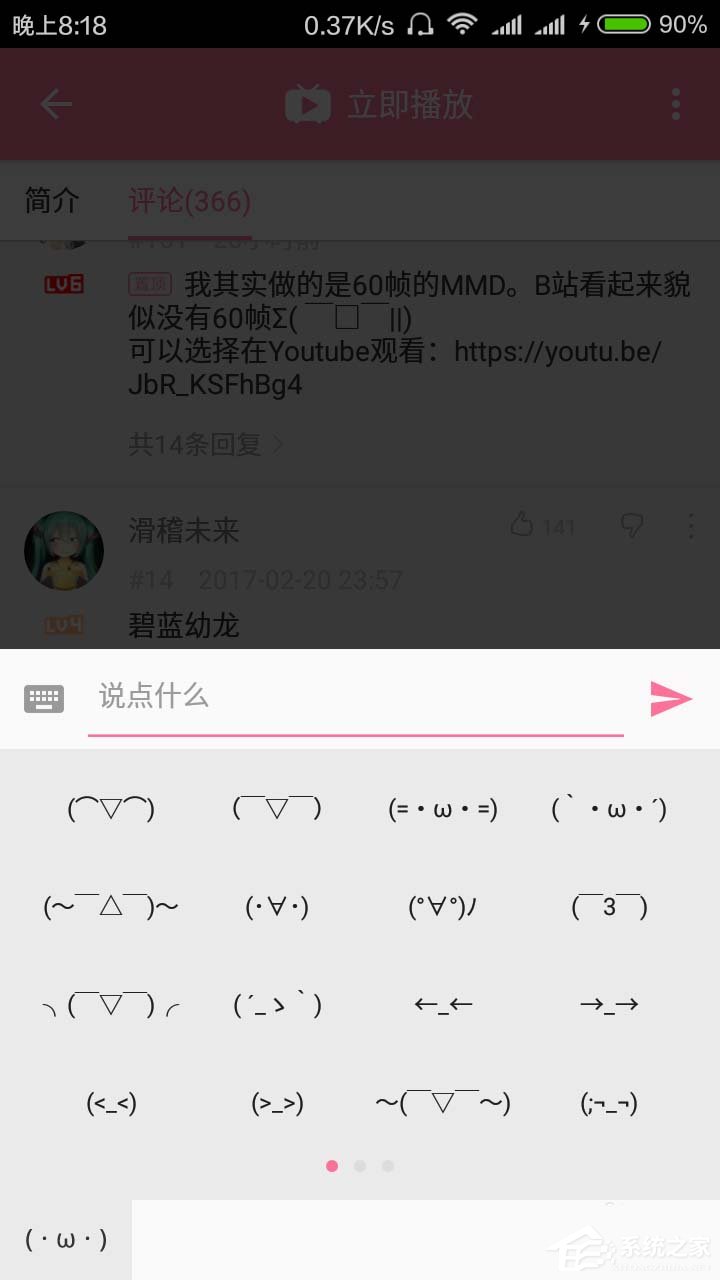Insert the ←_← emoticon
This screenshot has height=1280, width=720.
click(x=443, y=1004)
